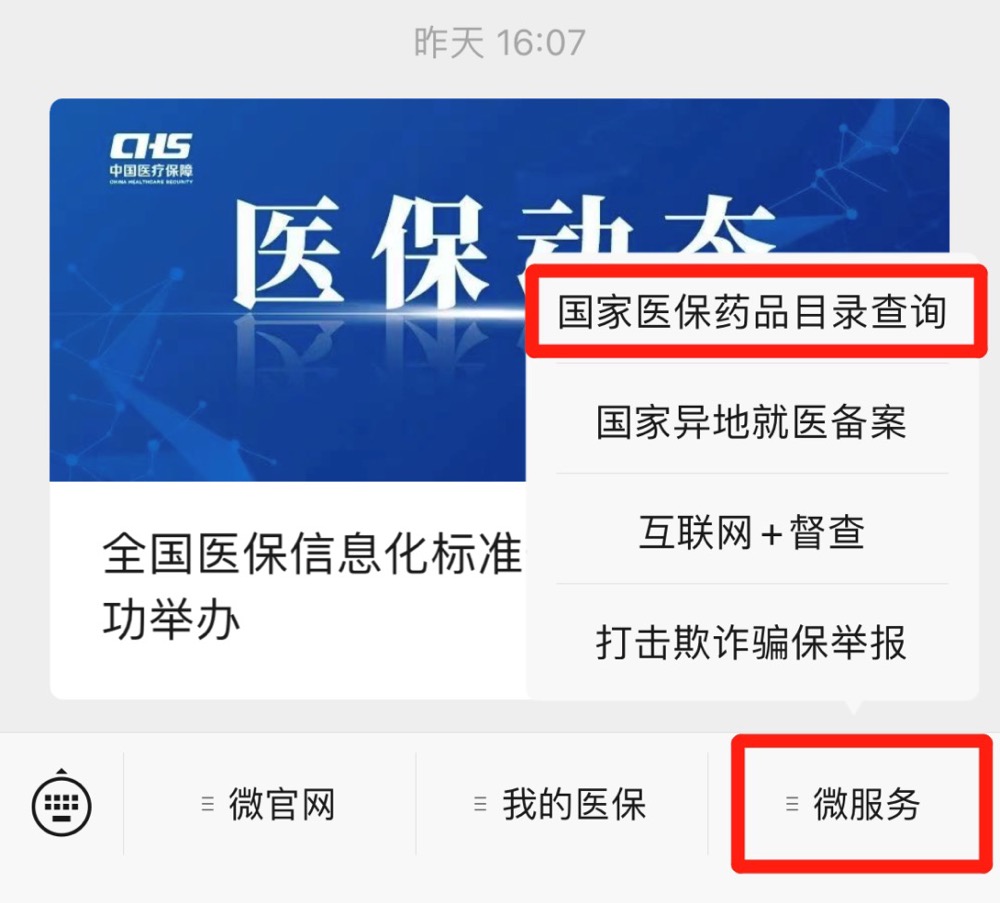This screenshot has height=903, width=1000.
Task: Choose 互联网+督查 from the menu
Action: pos(752,532)
